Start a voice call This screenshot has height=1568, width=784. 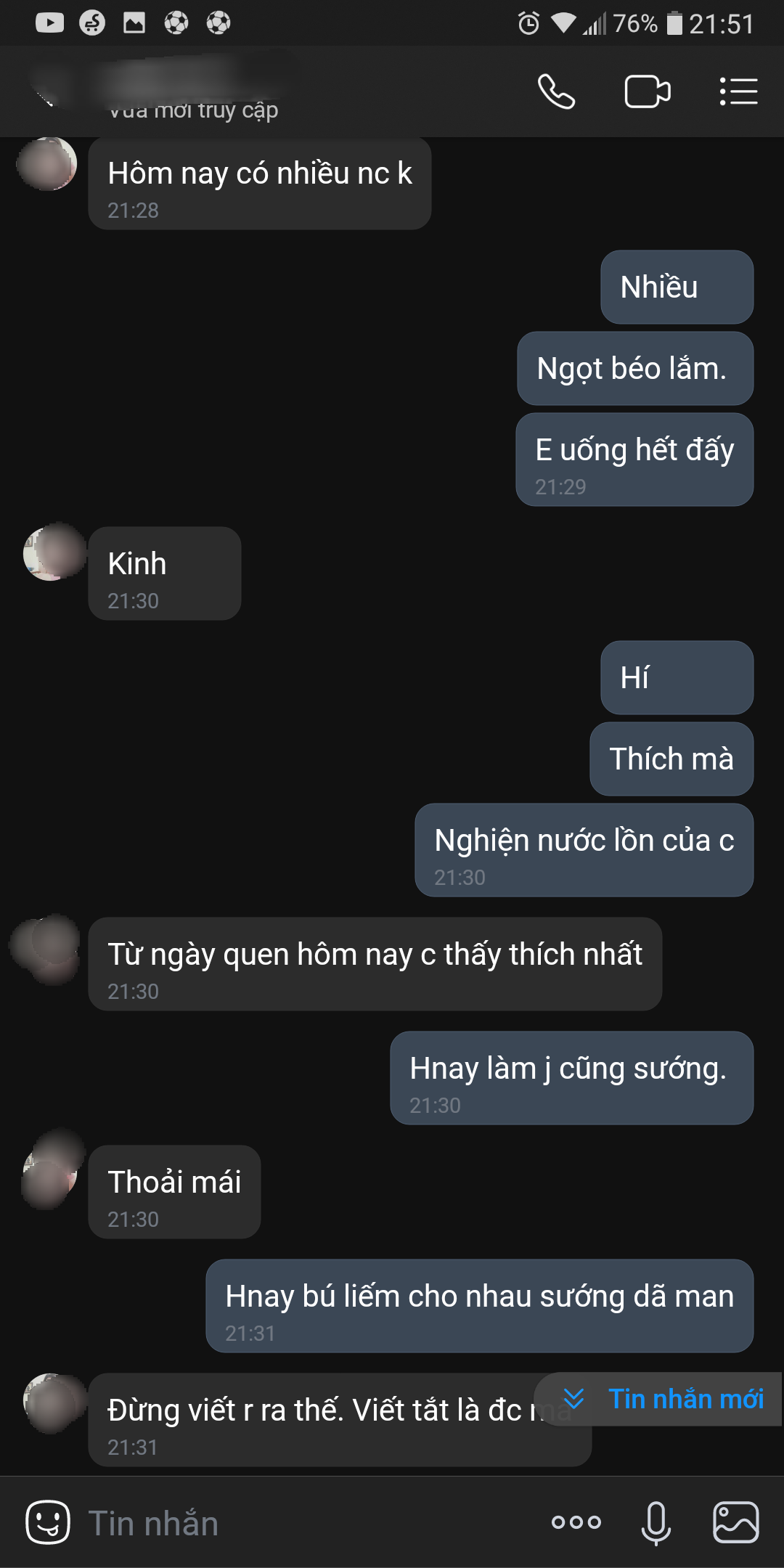pos(556,92)
